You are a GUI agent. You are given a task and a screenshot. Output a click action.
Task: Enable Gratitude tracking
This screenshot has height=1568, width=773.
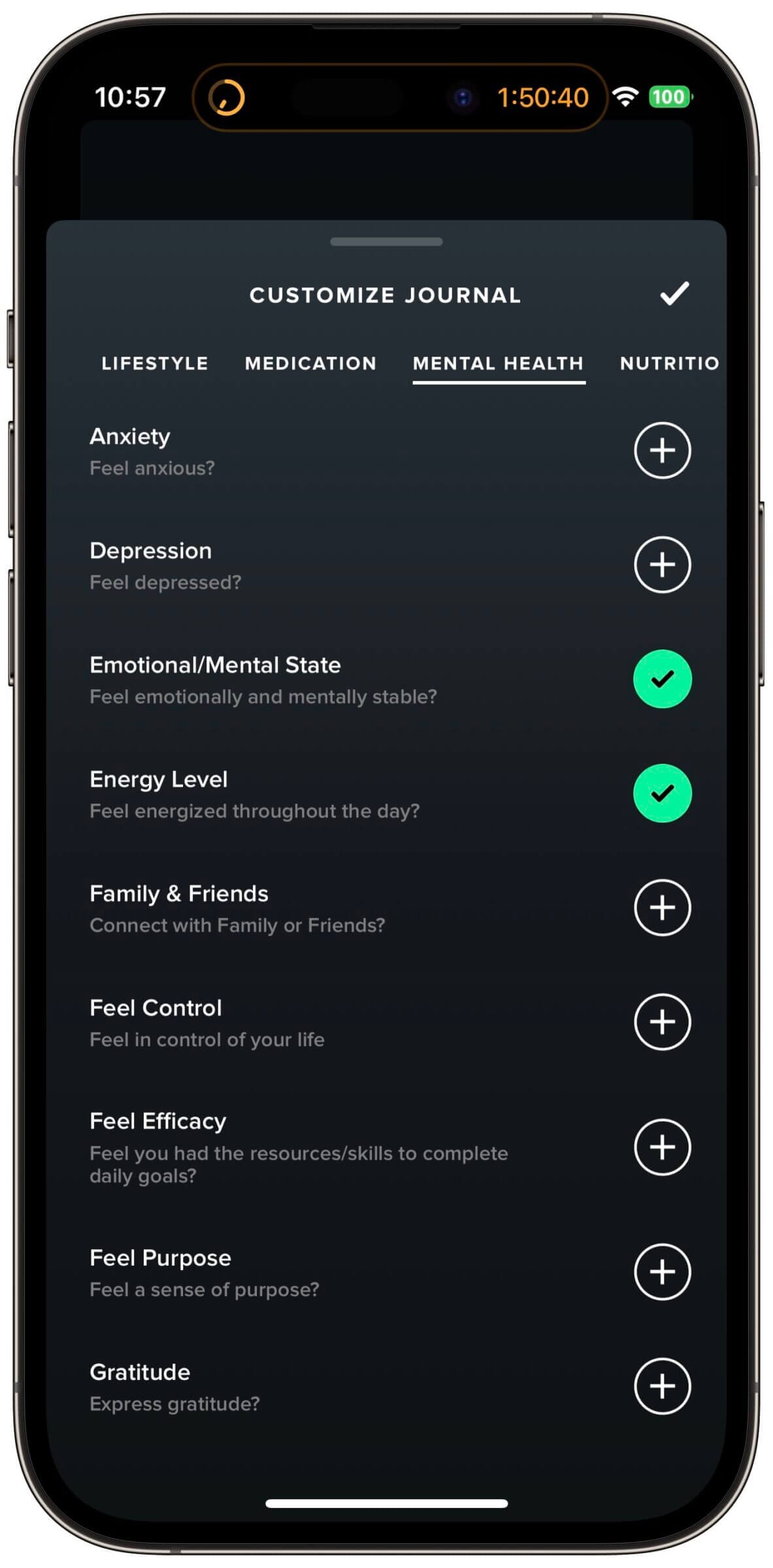(662, 1386)
